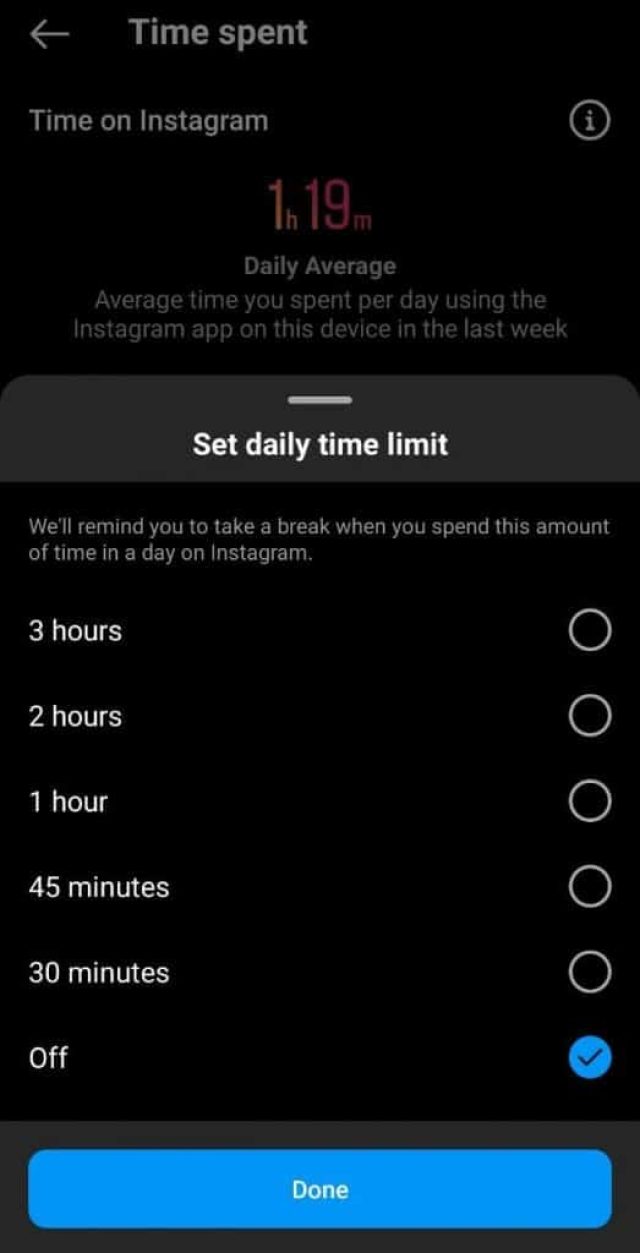Select the 3 hours daily limit
Image resolution: width=640 pixels, height=1253 pixels.
589,631
